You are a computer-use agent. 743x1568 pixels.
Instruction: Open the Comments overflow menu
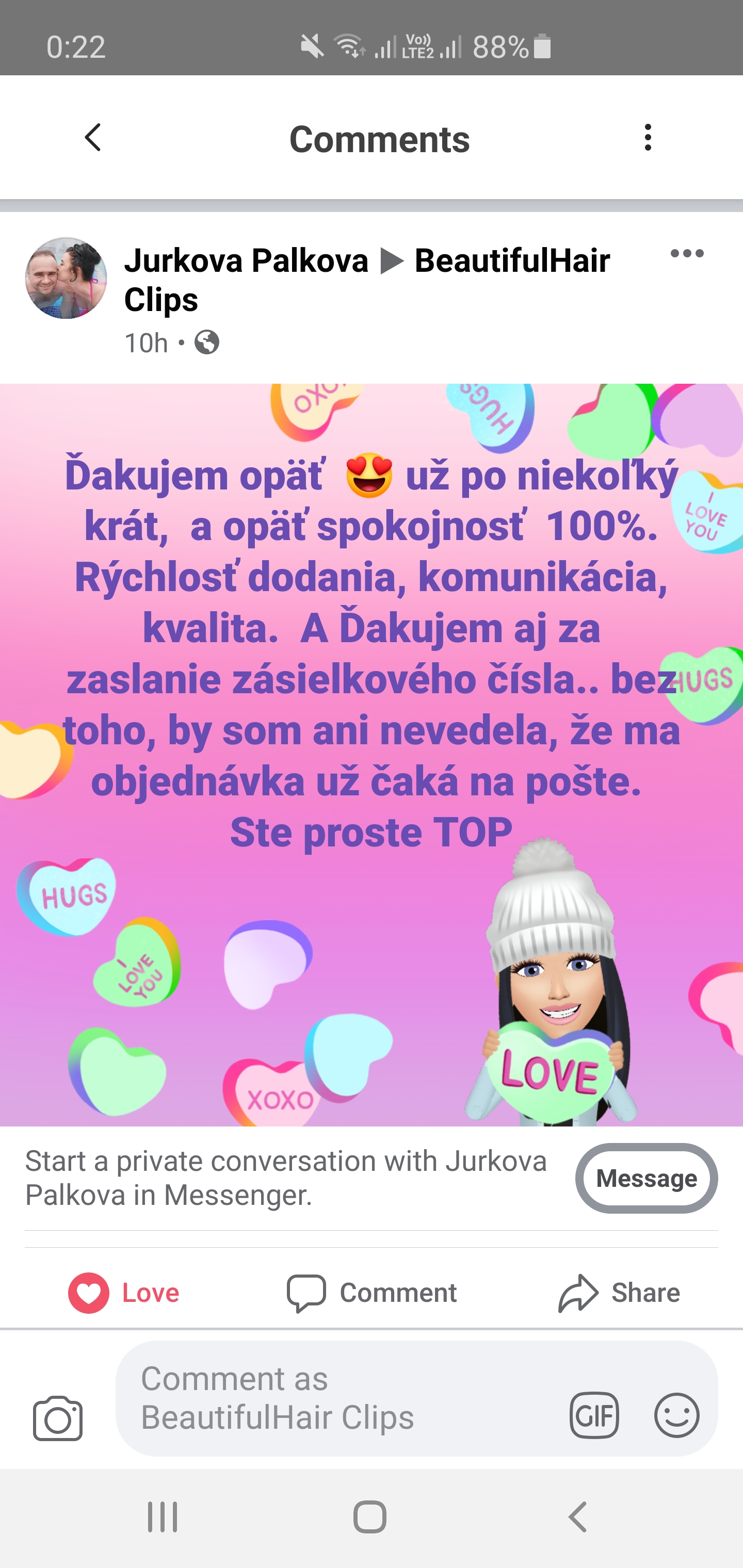[648, 138]
